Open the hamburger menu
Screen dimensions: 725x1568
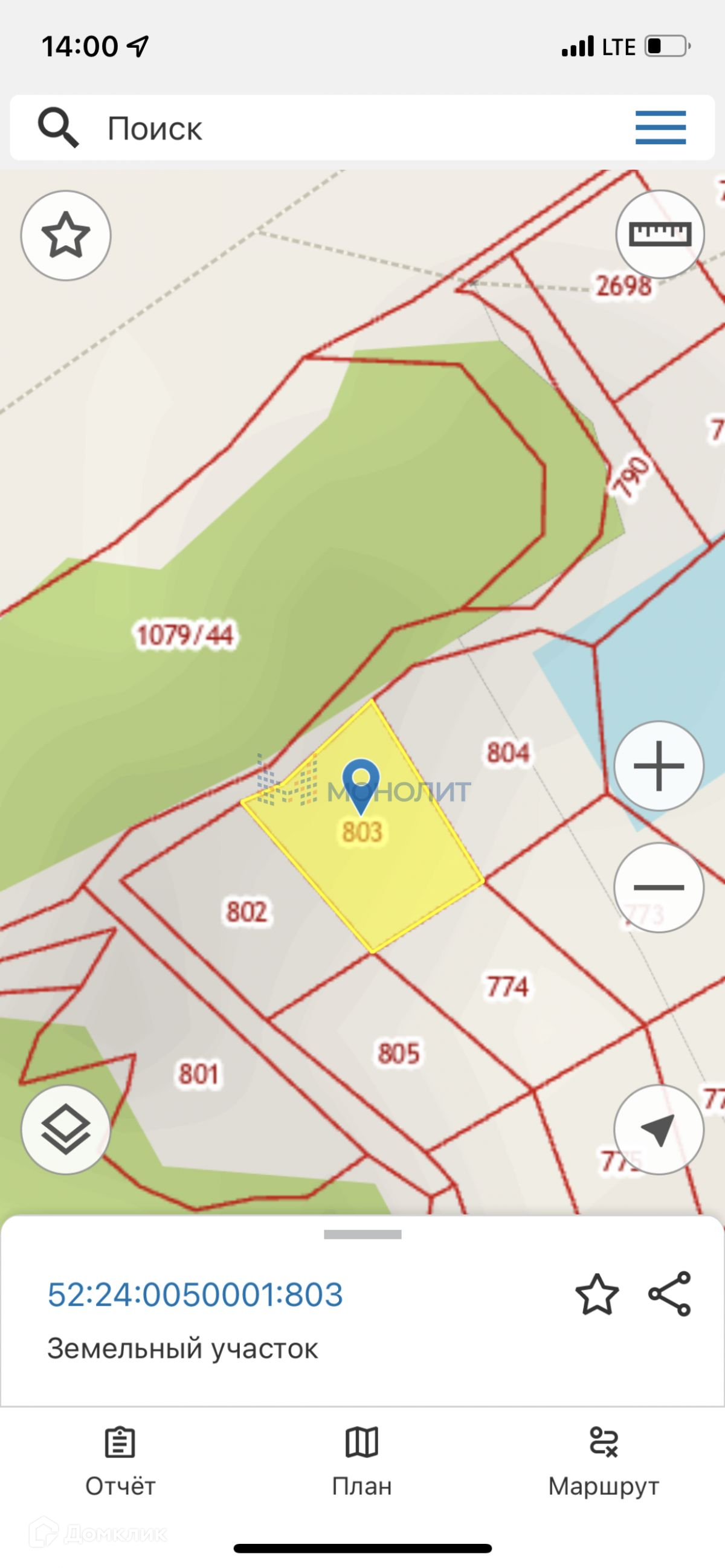point(660,128)
